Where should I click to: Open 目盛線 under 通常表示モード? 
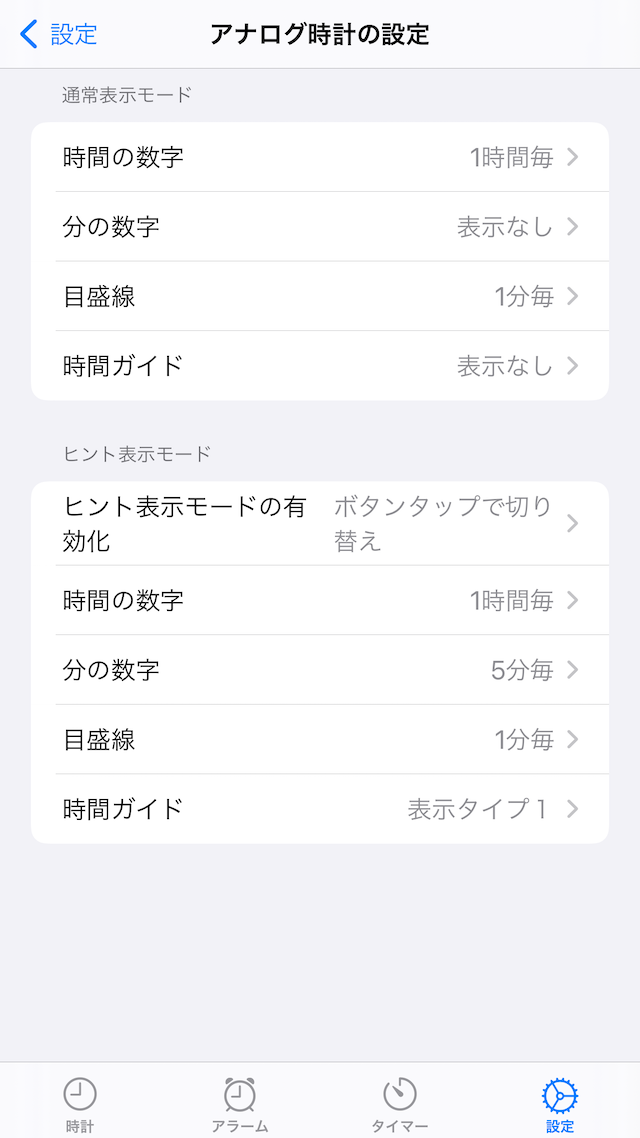click(320, 296)
